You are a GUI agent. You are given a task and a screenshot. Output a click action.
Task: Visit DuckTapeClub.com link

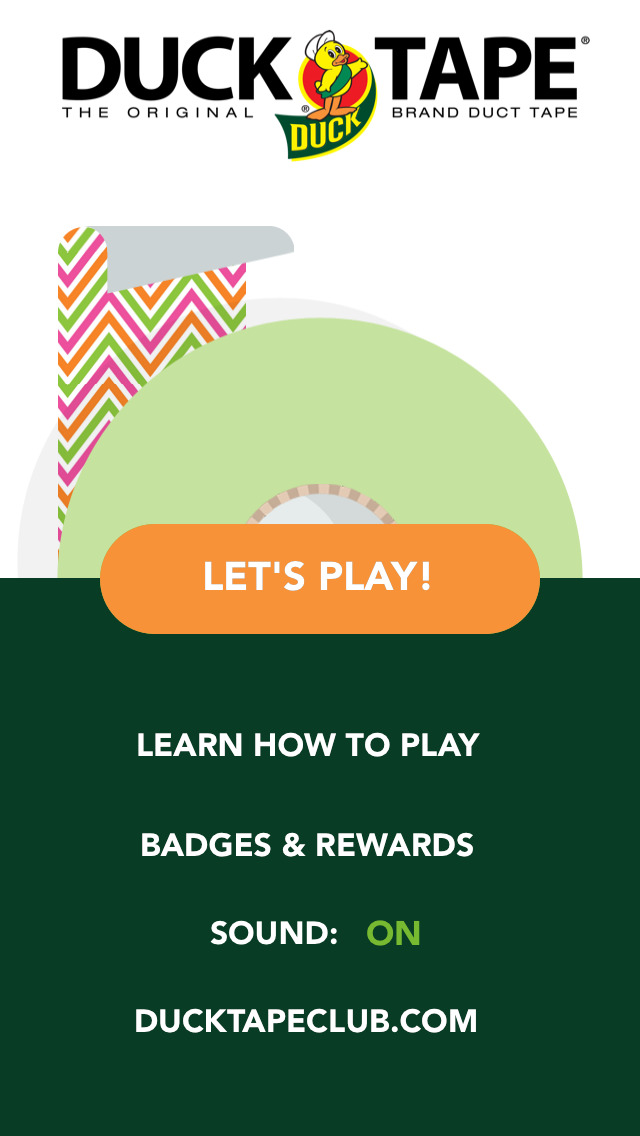click(306, 1021)
